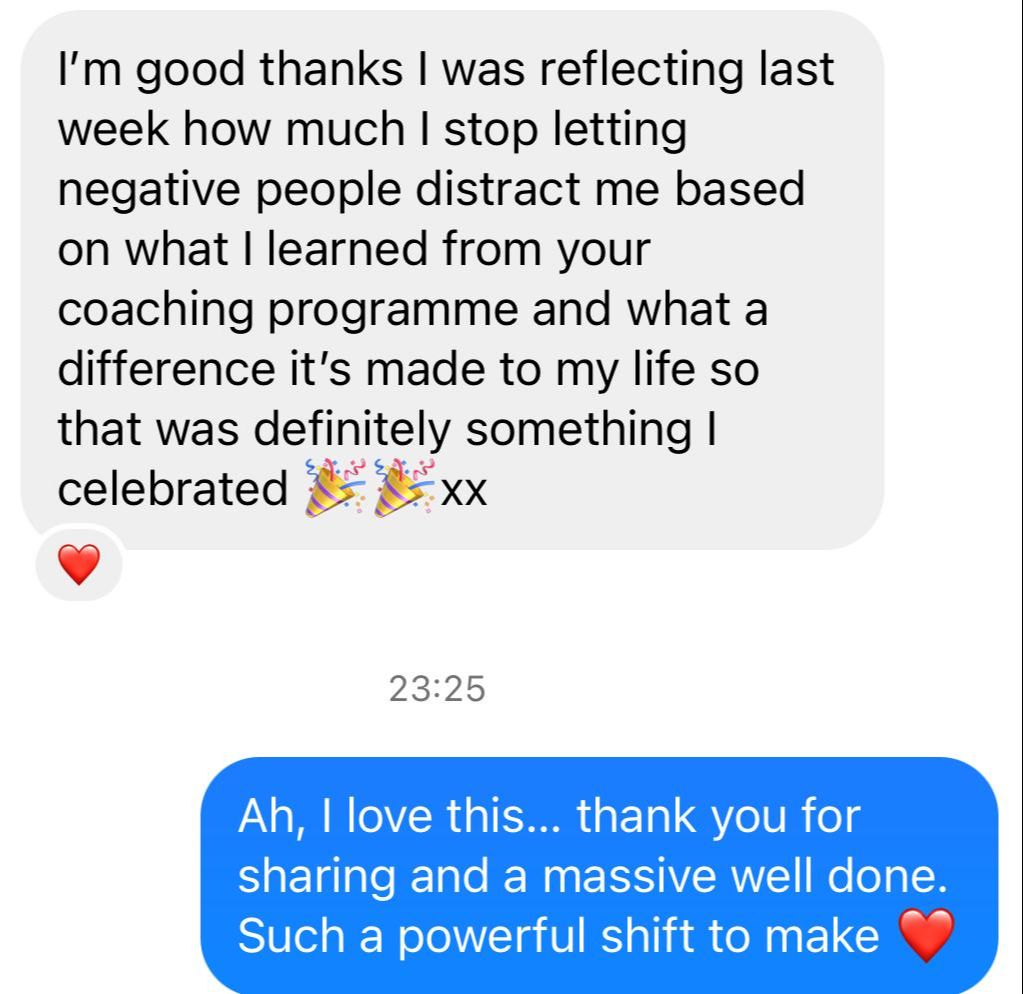Tap the 'Ah, I love this' sent message bubble
The image size is (1023, 994).
(598, 876)
